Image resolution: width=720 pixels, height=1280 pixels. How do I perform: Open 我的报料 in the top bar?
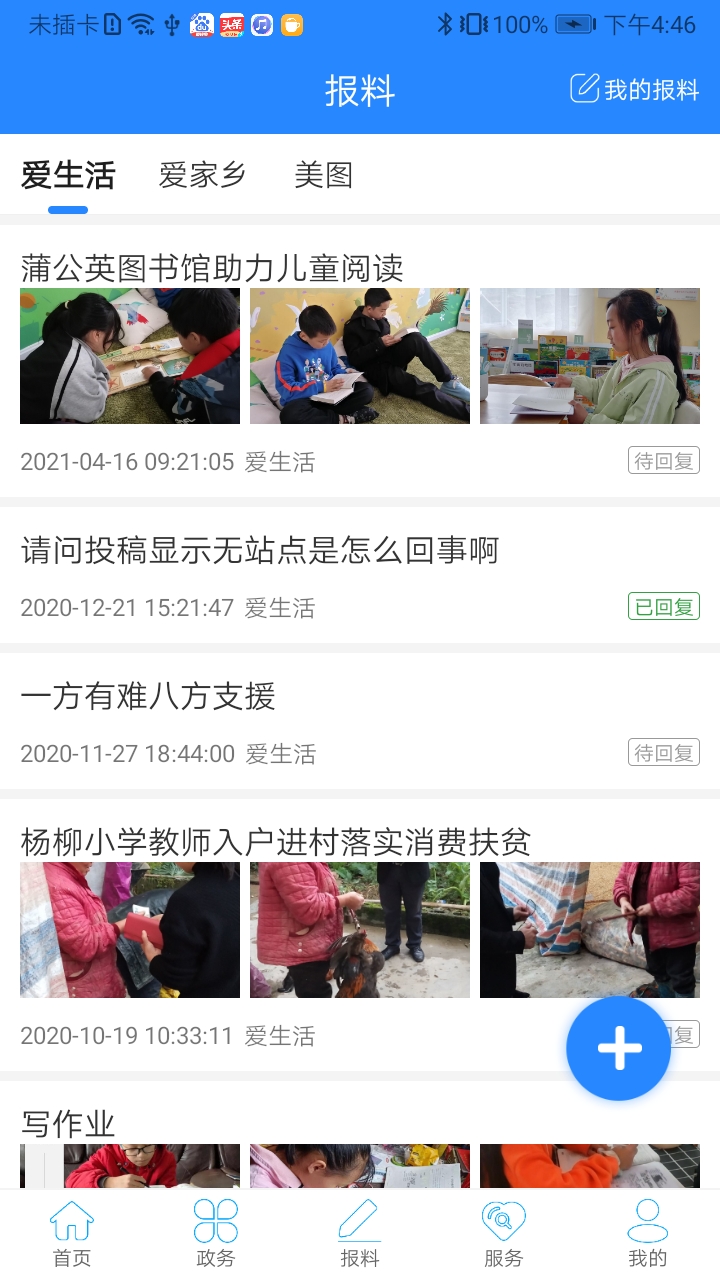click(x=634, y=89)
